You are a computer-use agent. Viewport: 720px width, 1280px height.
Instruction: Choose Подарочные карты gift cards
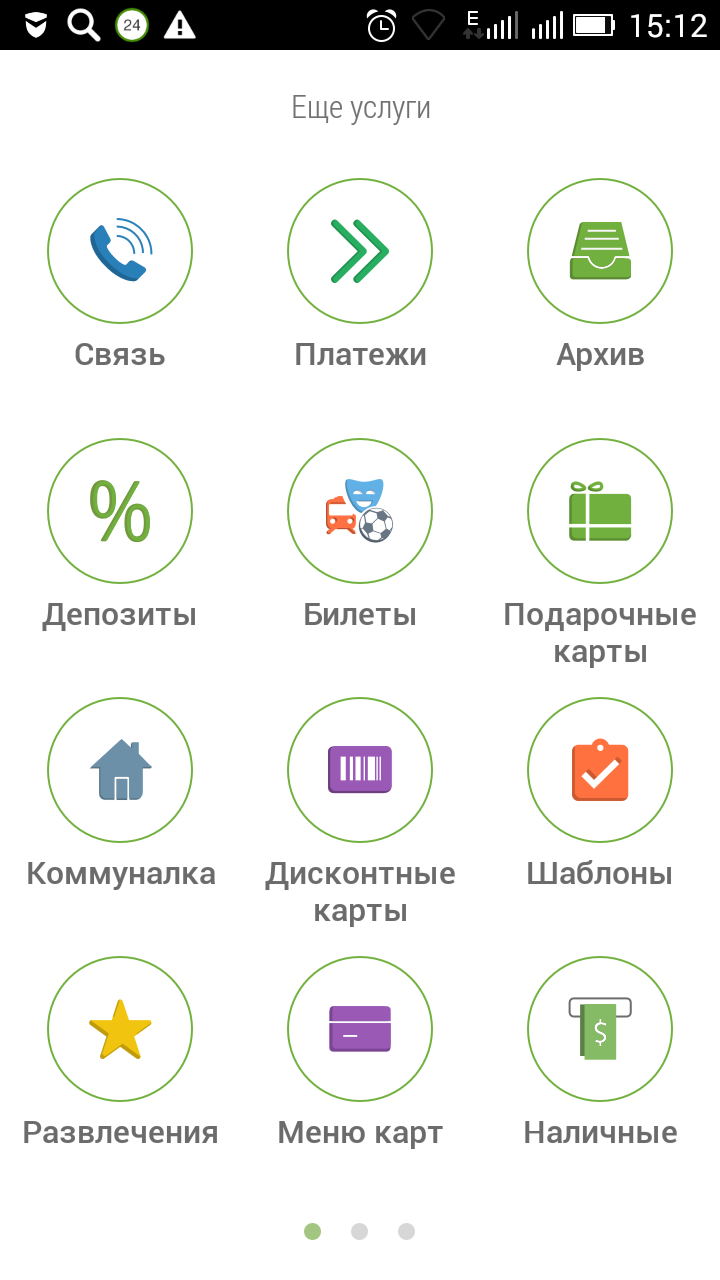600,511
